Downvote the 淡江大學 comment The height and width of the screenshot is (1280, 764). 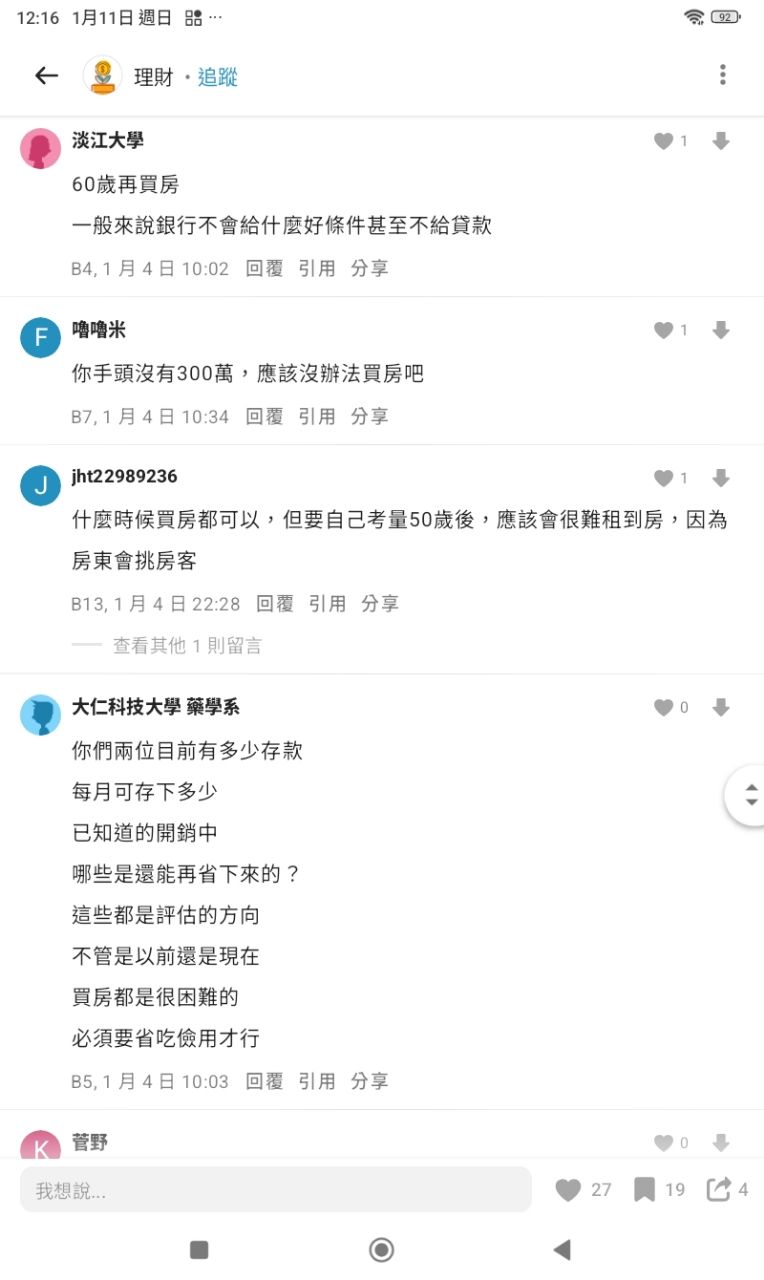[x=720, y=142]
